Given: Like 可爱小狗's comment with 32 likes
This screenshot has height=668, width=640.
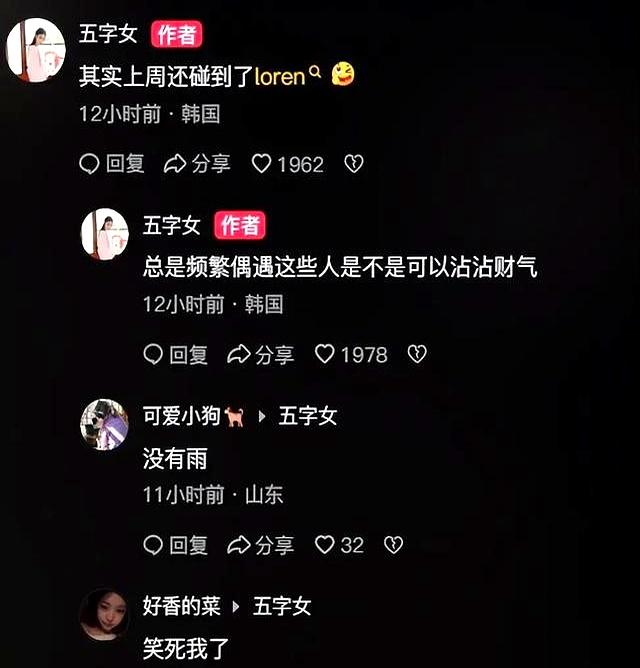Looking at the screenshot, I should pyautogui.click(x=325, y=545).
